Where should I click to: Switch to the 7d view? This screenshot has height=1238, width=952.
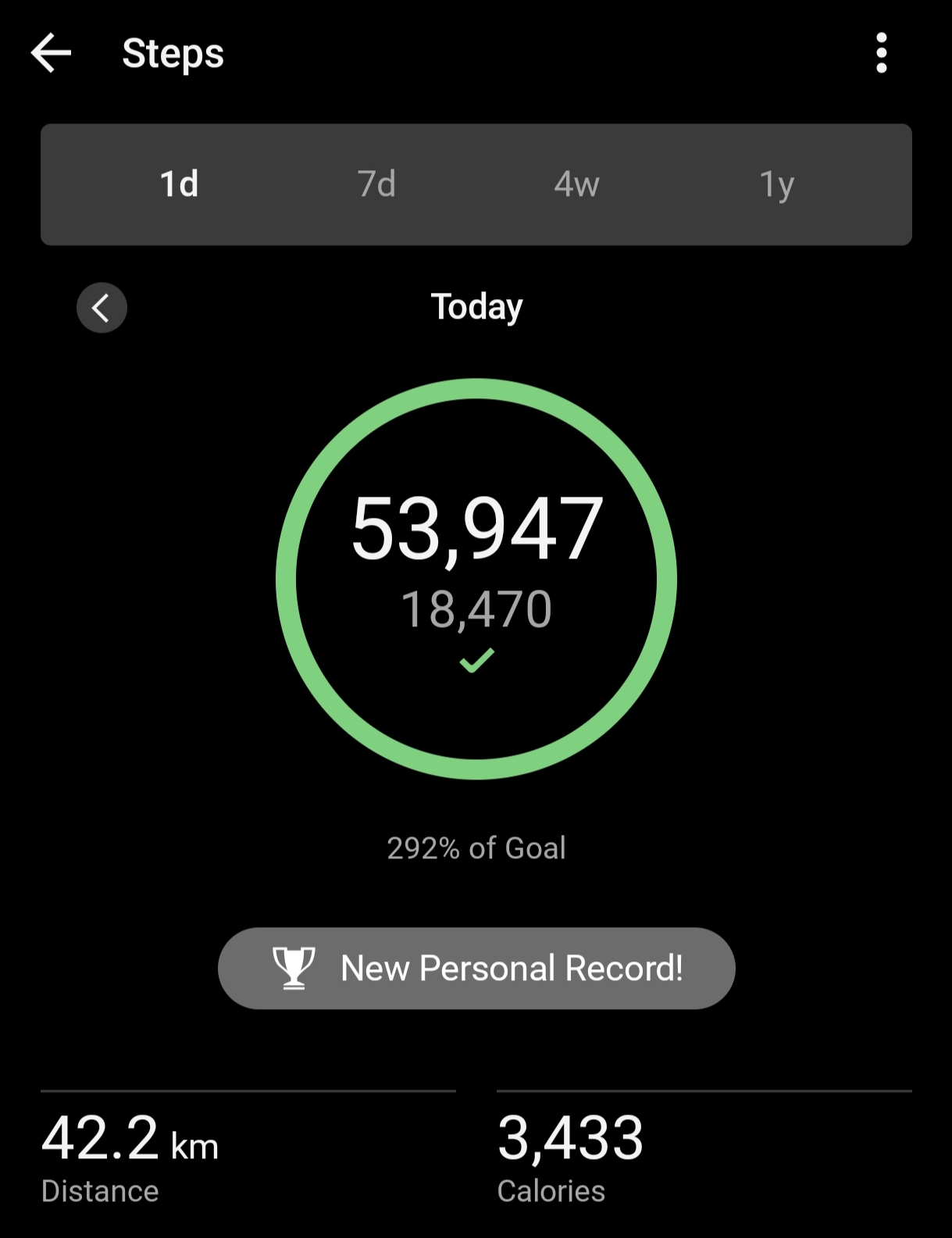pyautogui.click(x=377, y=184)
